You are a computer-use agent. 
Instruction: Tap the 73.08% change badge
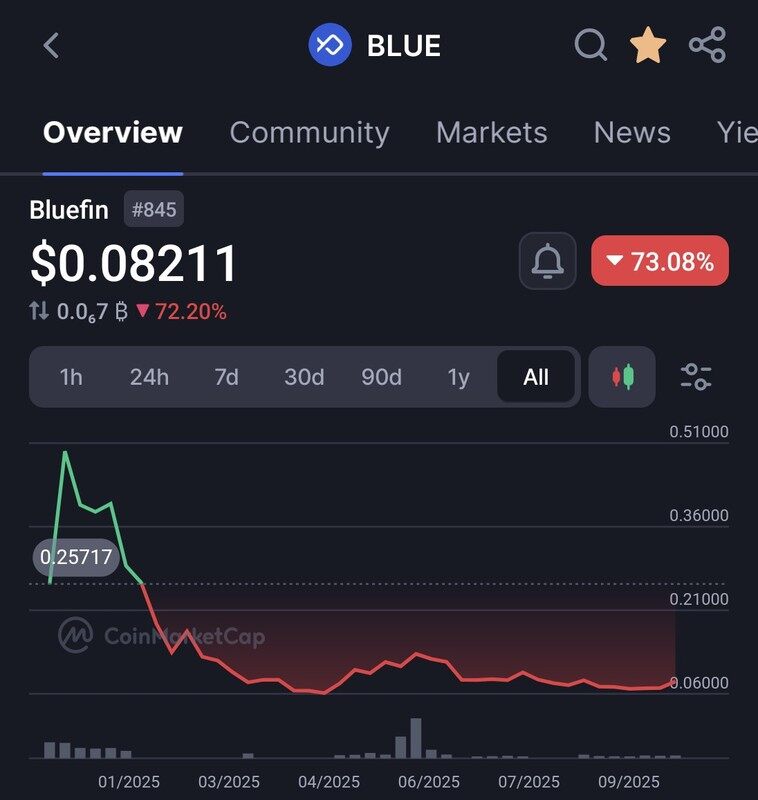tap(660, 262)
